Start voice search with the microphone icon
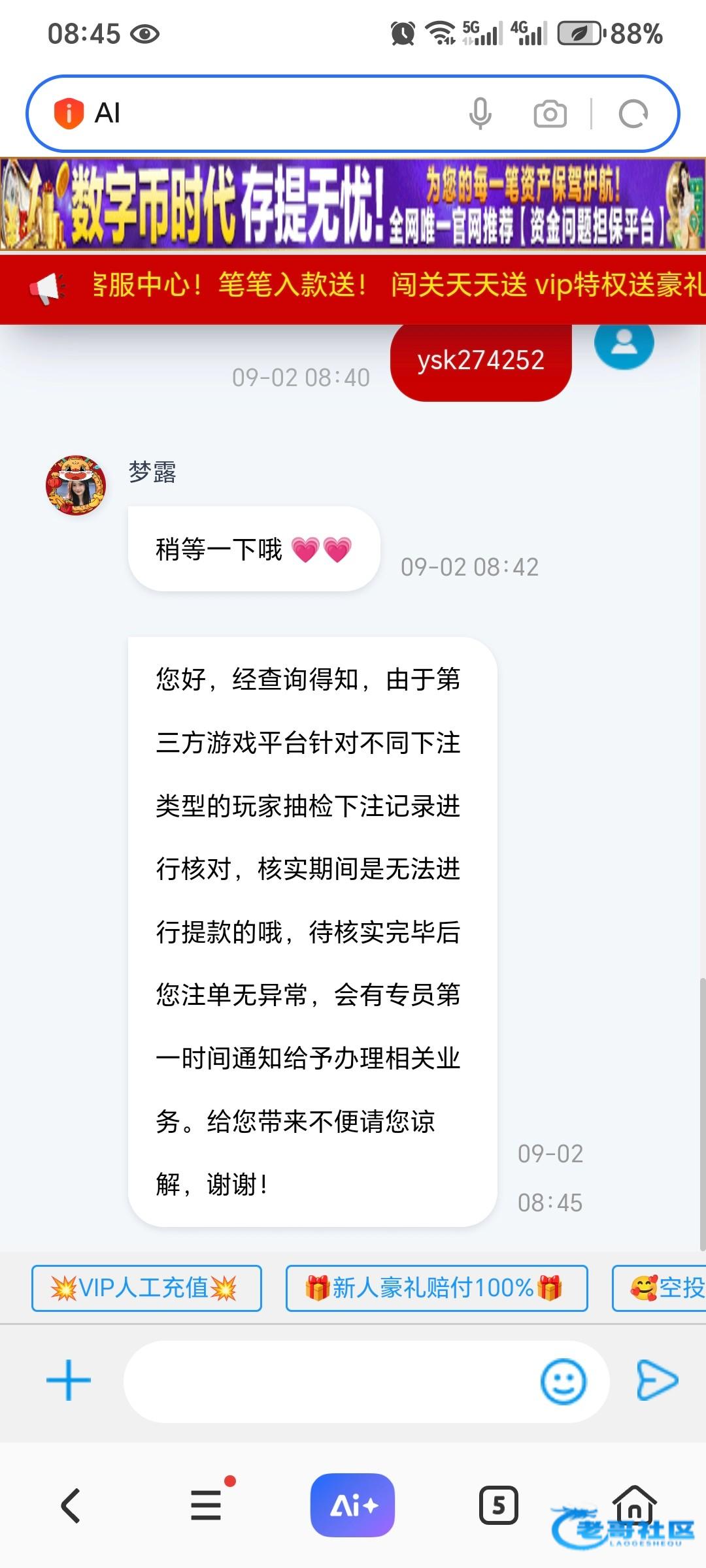The width and height of the screenshot is (706, 1568). (480, 114)
